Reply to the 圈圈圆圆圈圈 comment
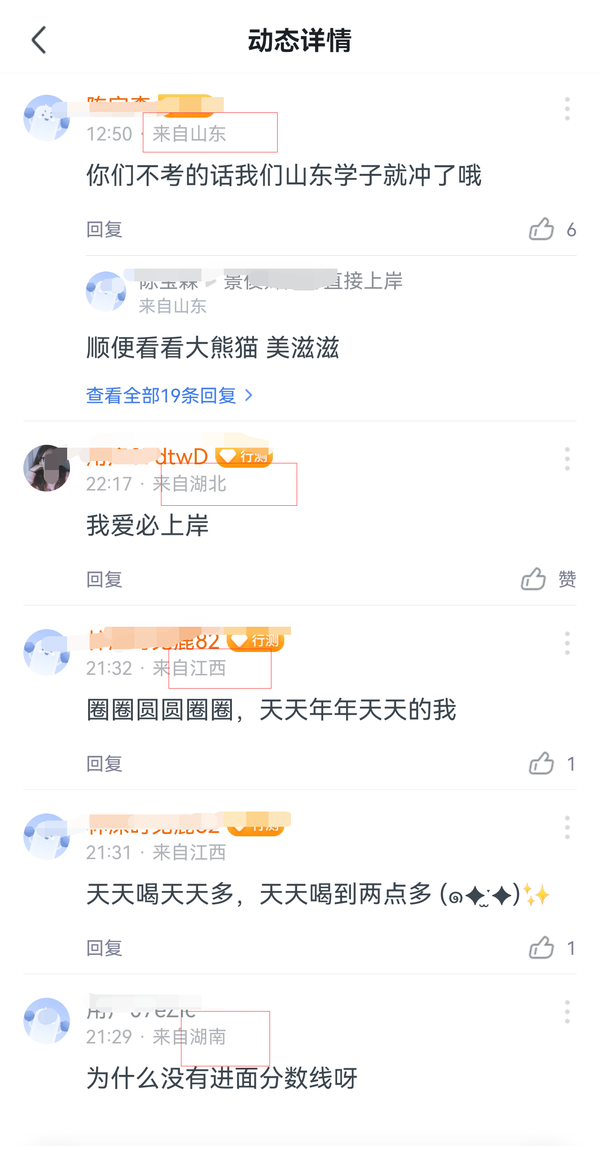Screen dimensions: 600x1153 coord(104,764)
